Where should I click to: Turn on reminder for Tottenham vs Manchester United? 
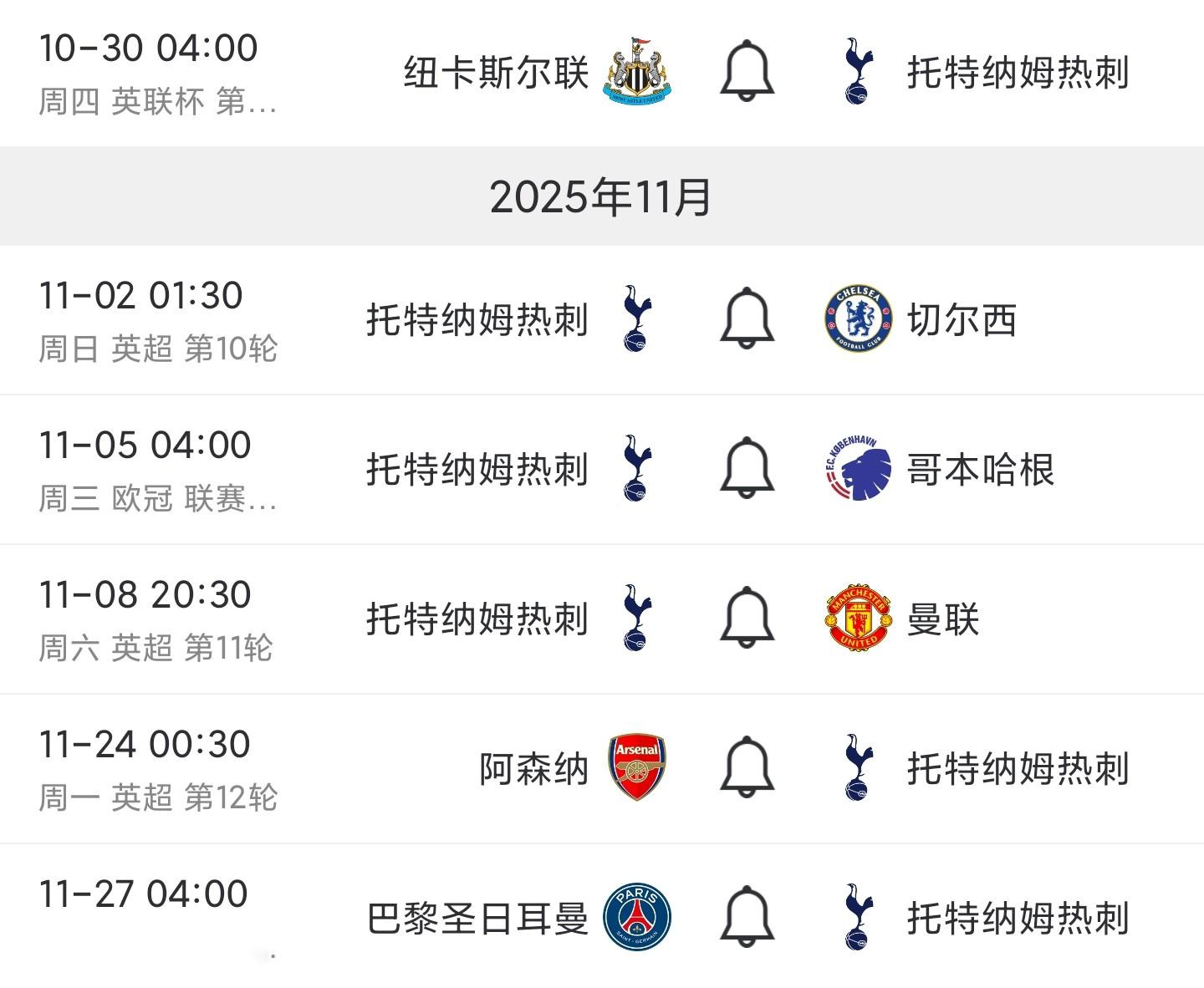(747, 618)
